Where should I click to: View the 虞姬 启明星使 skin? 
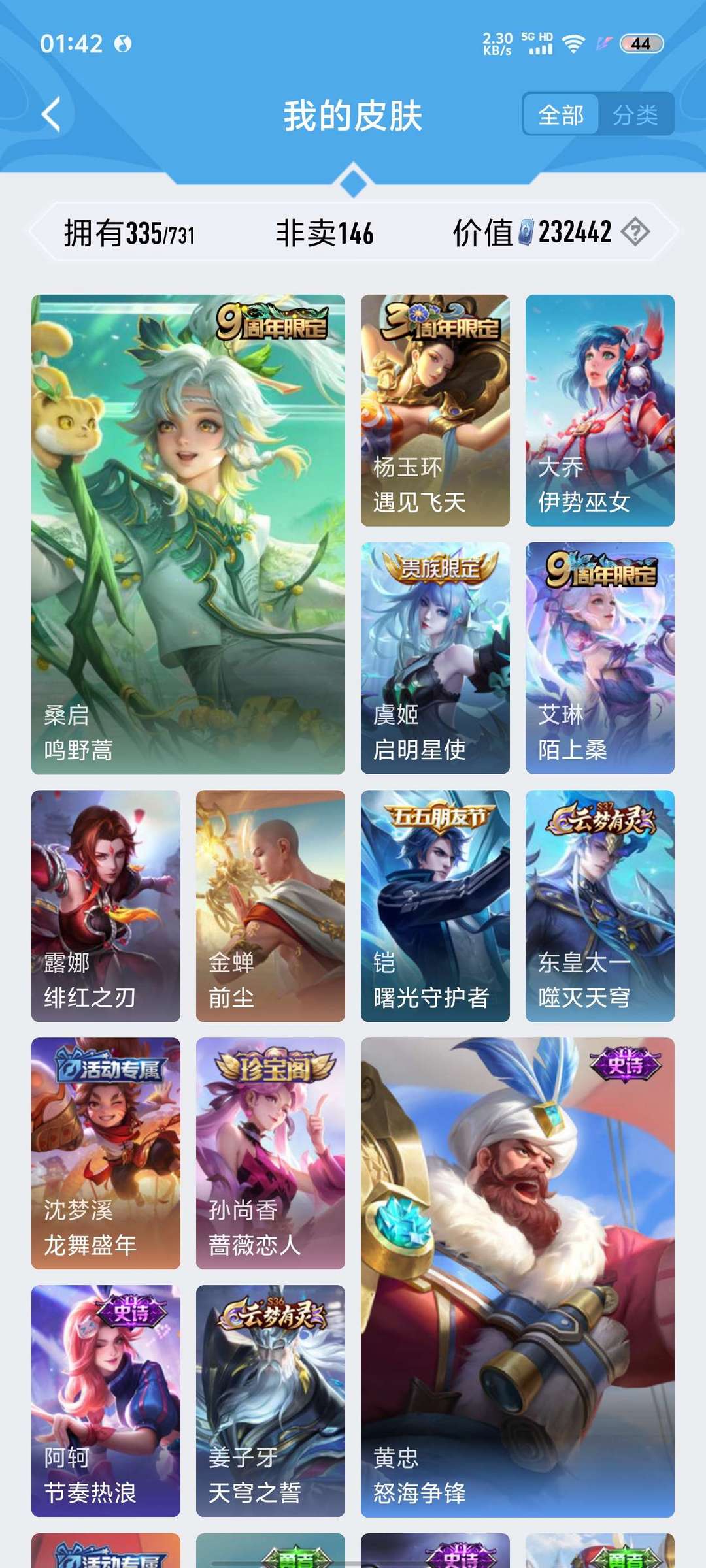tap(435, 658)
